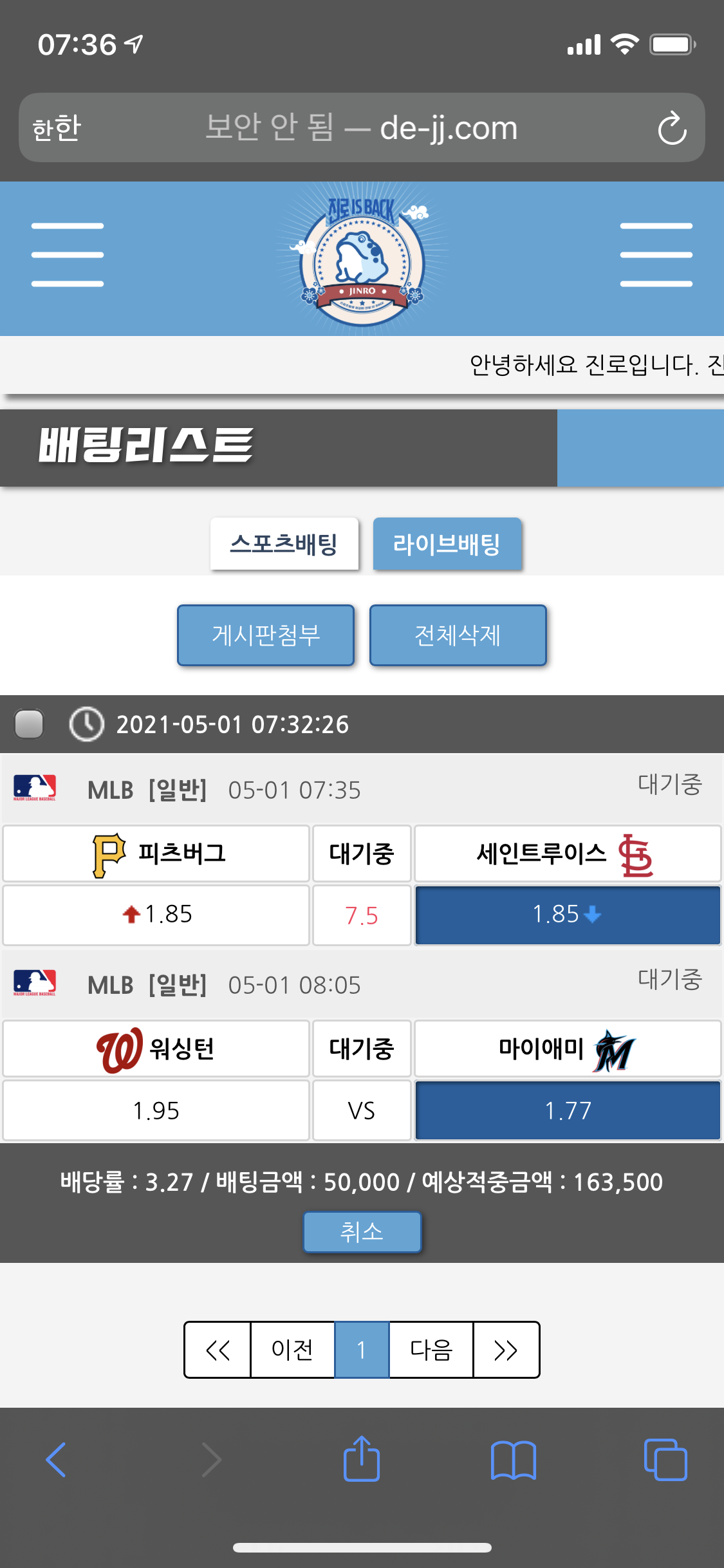Go to the first page with <<
724x1568 pixels.
point(218,1350)
